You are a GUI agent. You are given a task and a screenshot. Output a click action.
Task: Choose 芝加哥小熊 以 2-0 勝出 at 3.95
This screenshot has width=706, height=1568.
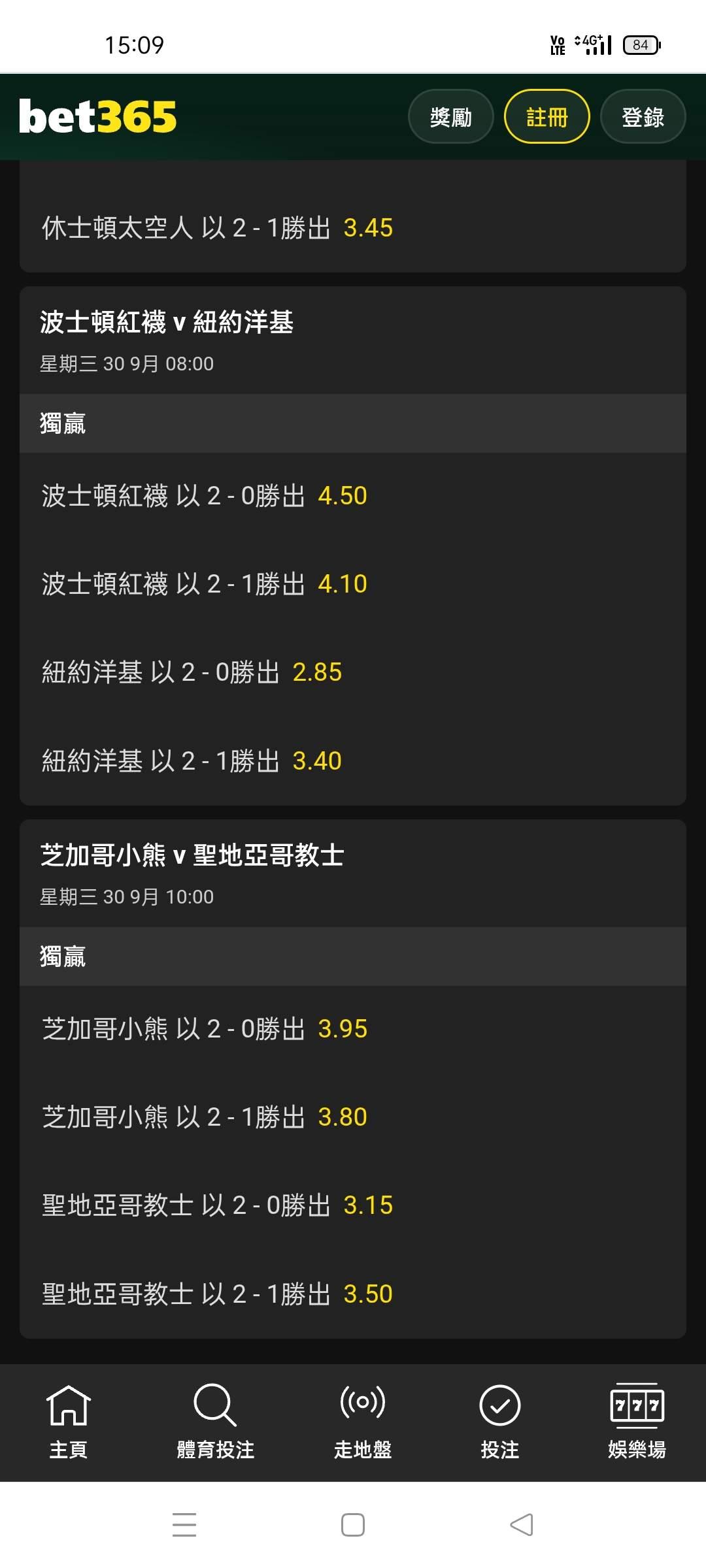pyautogui.click(x=353, y=1029)
